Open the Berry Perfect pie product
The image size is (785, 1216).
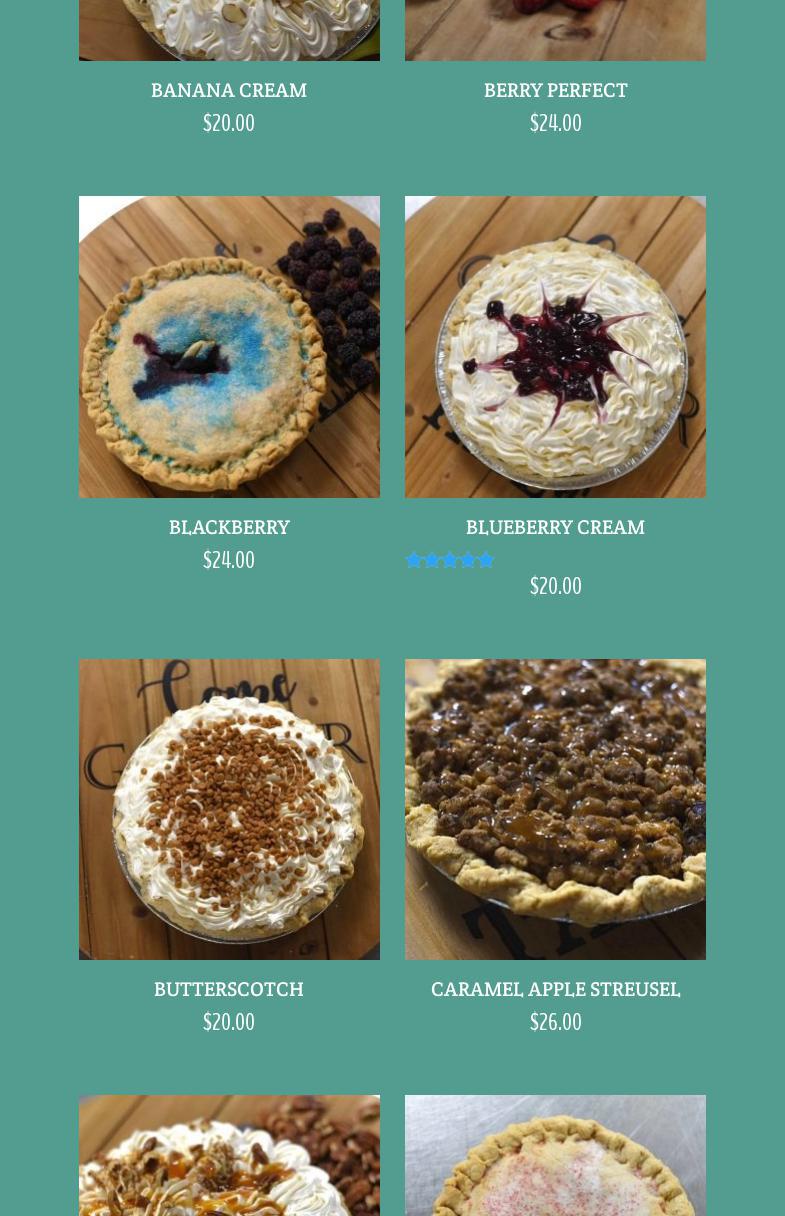(x=555, y=90)
